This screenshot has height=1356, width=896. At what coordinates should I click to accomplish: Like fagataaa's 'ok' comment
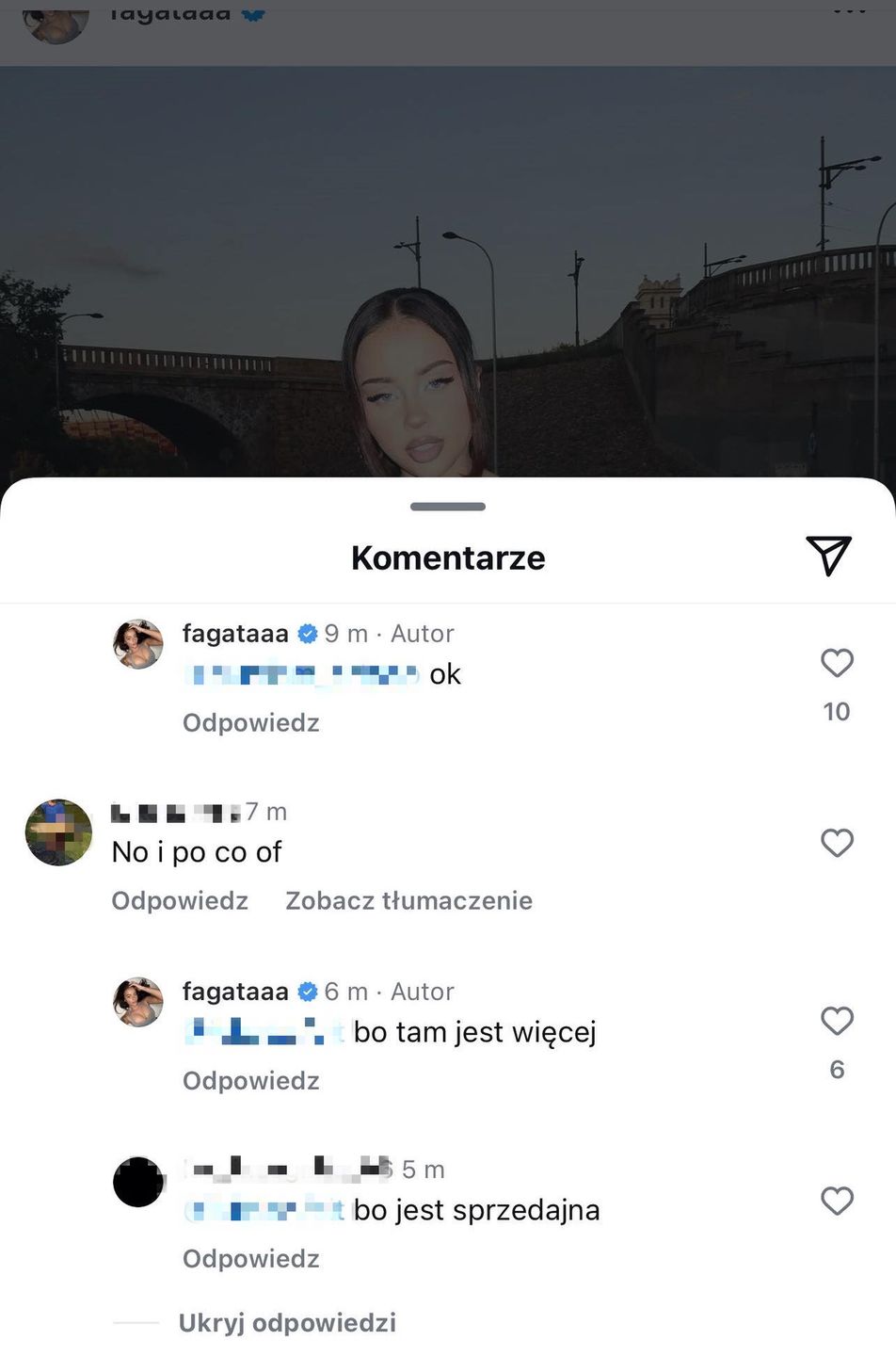[x=837, y=663]
